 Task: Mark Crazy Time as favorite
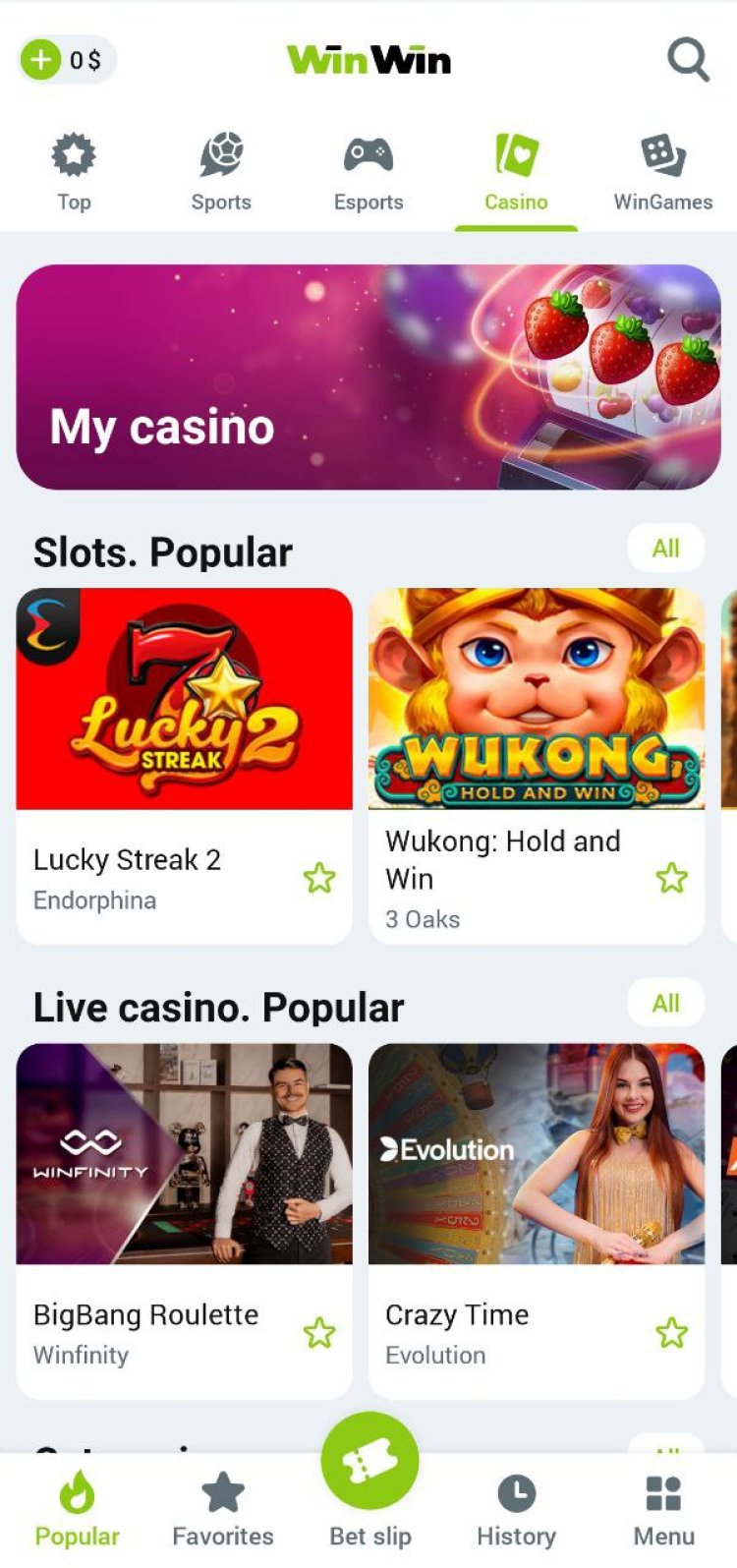[x=672, y=1333]
